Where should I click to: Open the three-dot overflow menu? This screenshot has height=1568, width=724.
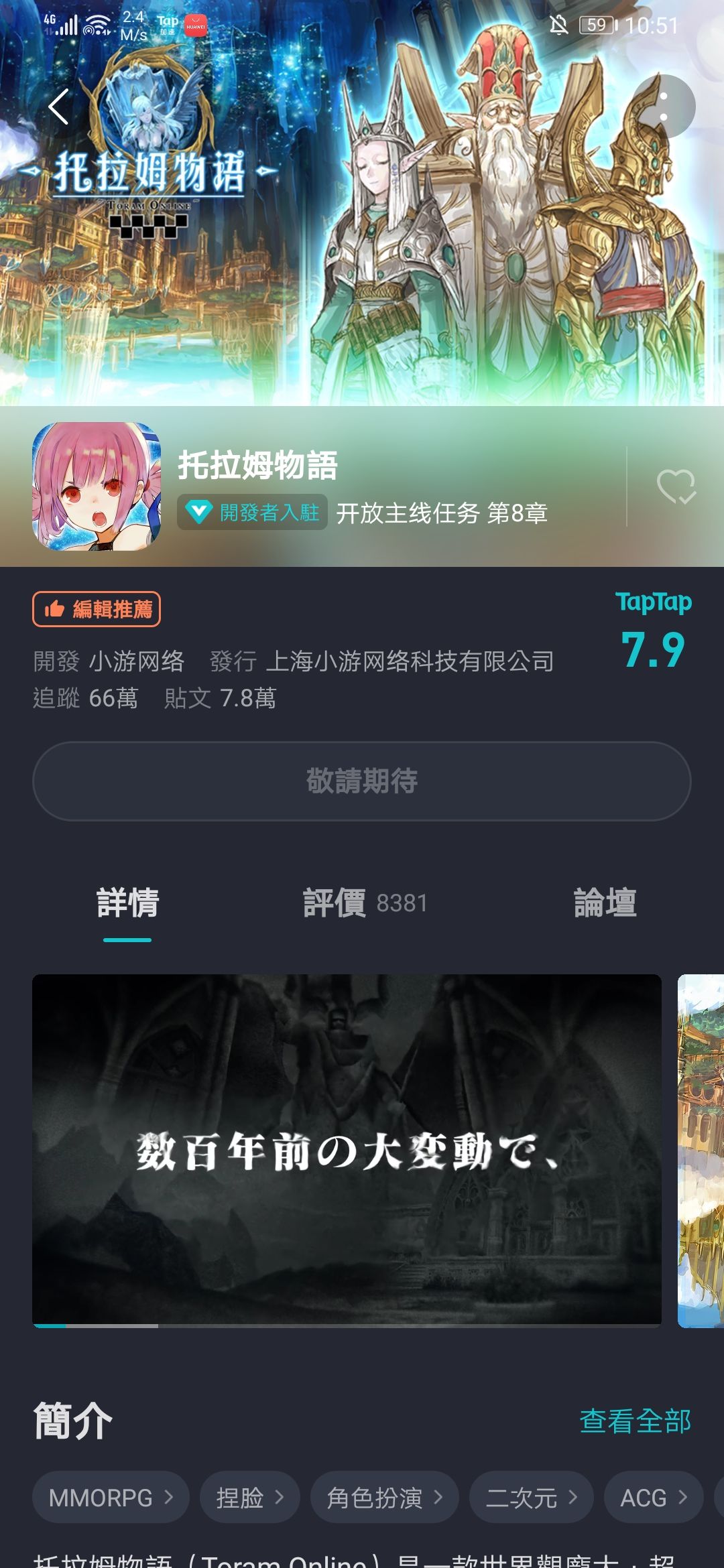point(663,107)
